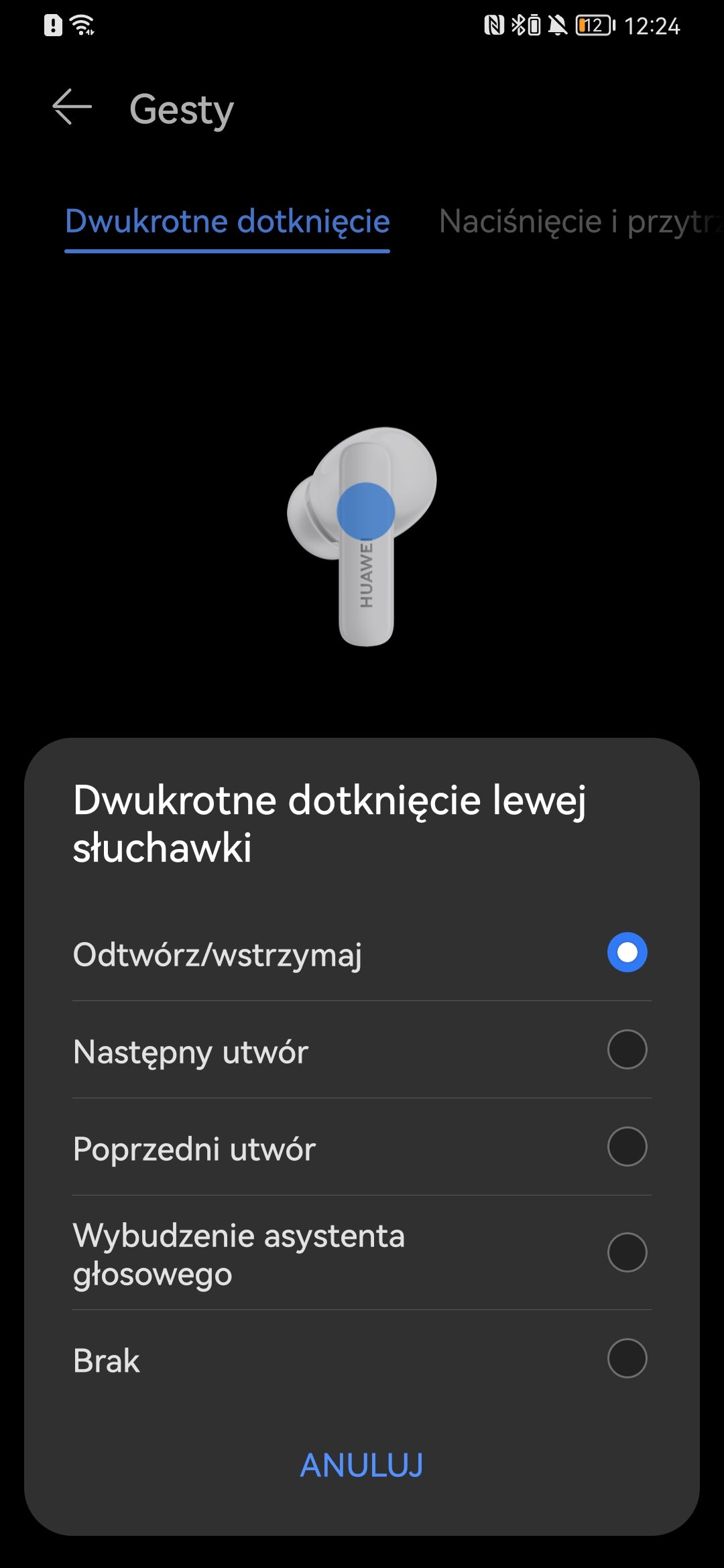724x1568 pixels.
Task: Dismiss the dialog with ANULUJ
Action: [361, 1465]
